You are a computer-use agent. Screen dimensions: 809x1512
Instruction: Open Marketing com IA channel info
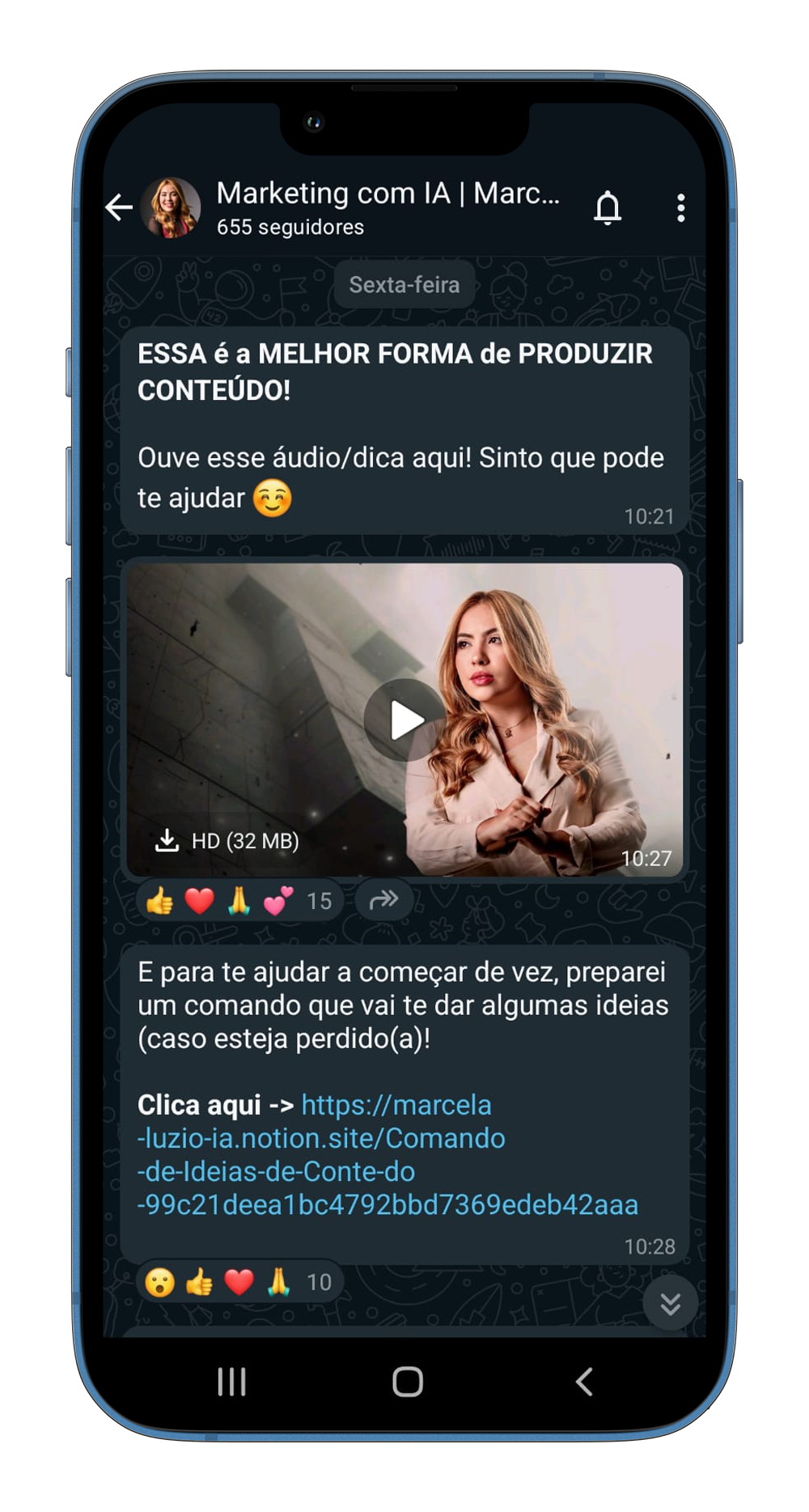[x=388, y=208]
